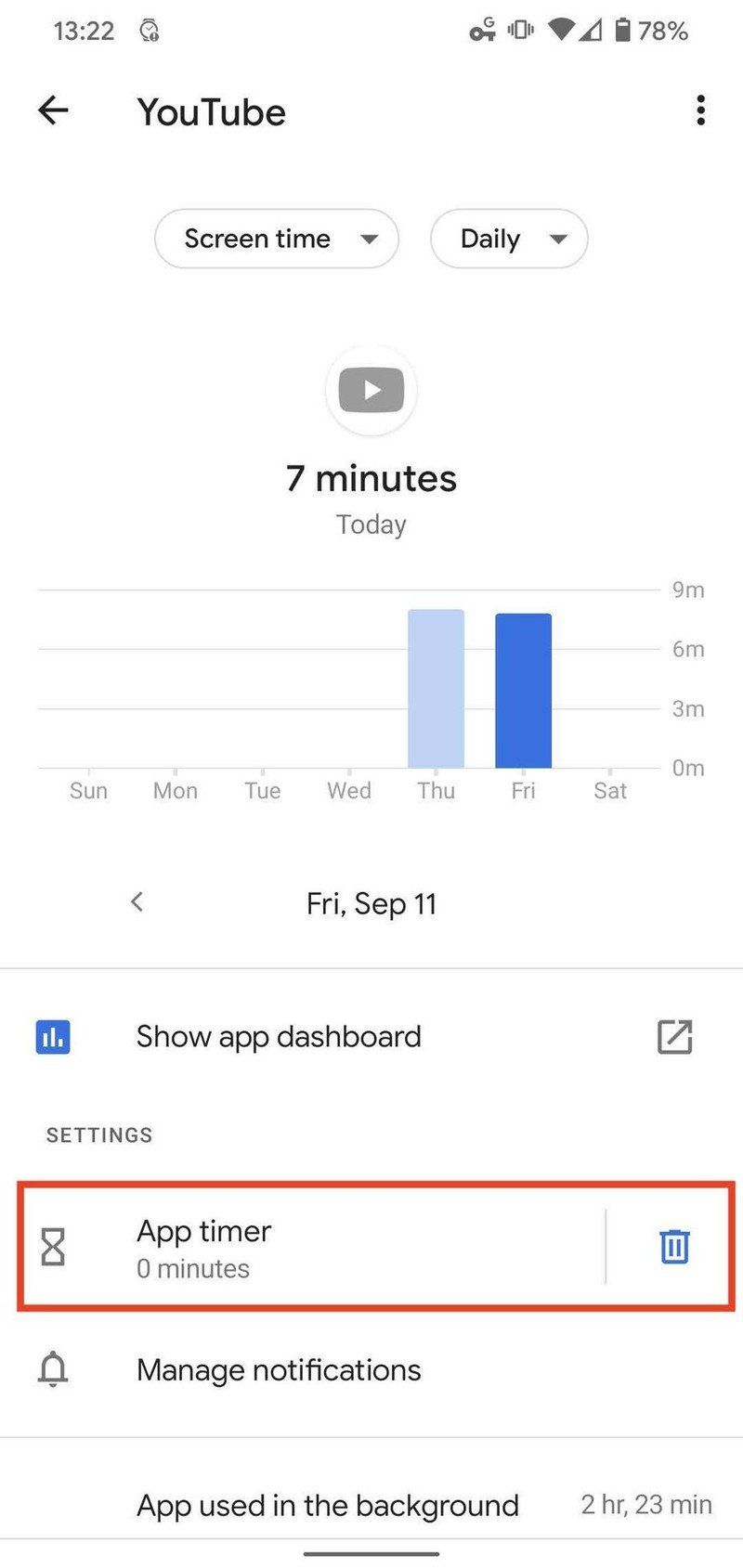The height and width of the screenshot is (1568, 743).
Task: Open Show app dashboard
Action: point(278,1037)
